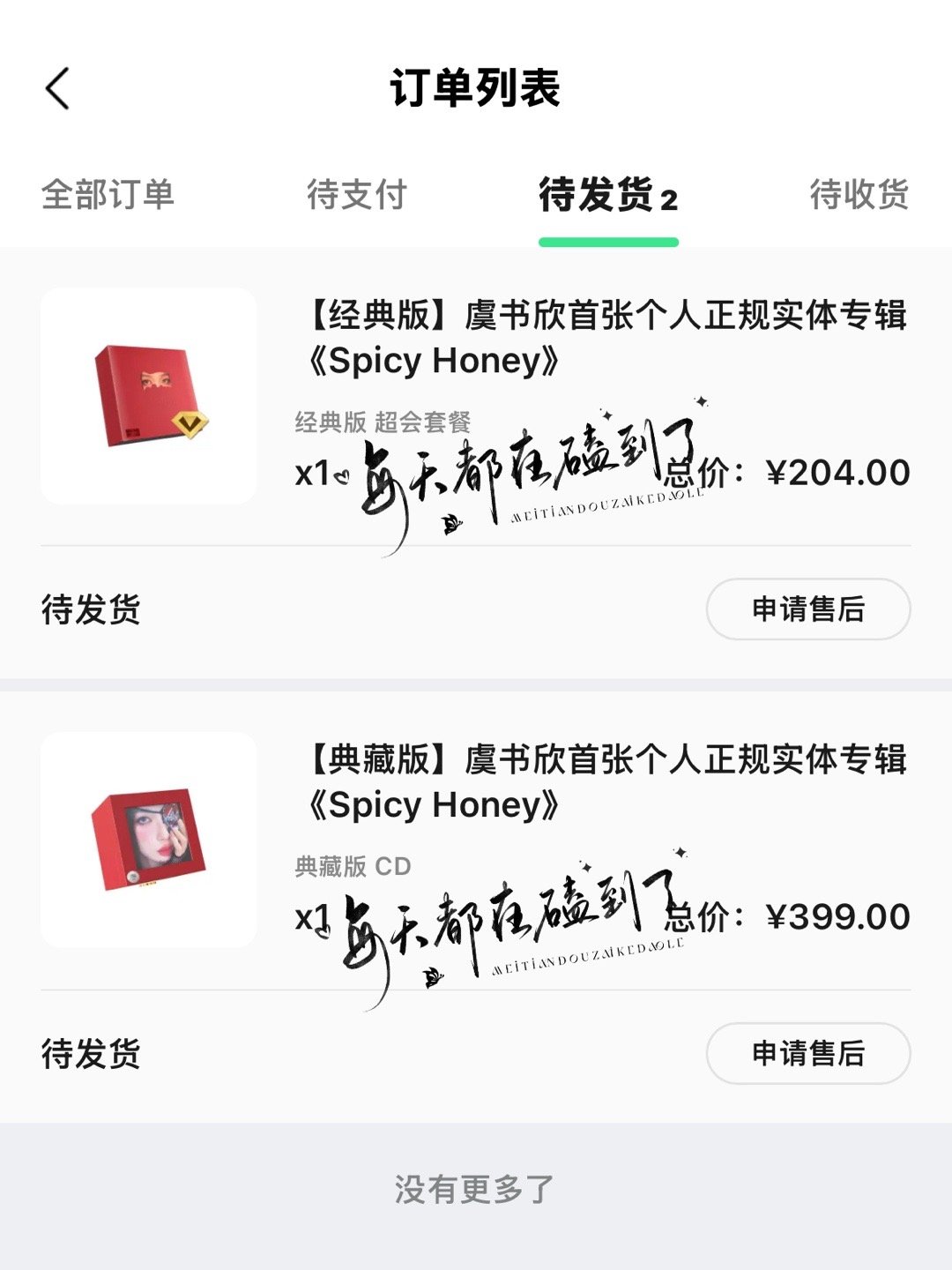
Task: Open the Classic Edition album thumbnail
Action: (x=146, y=395)
